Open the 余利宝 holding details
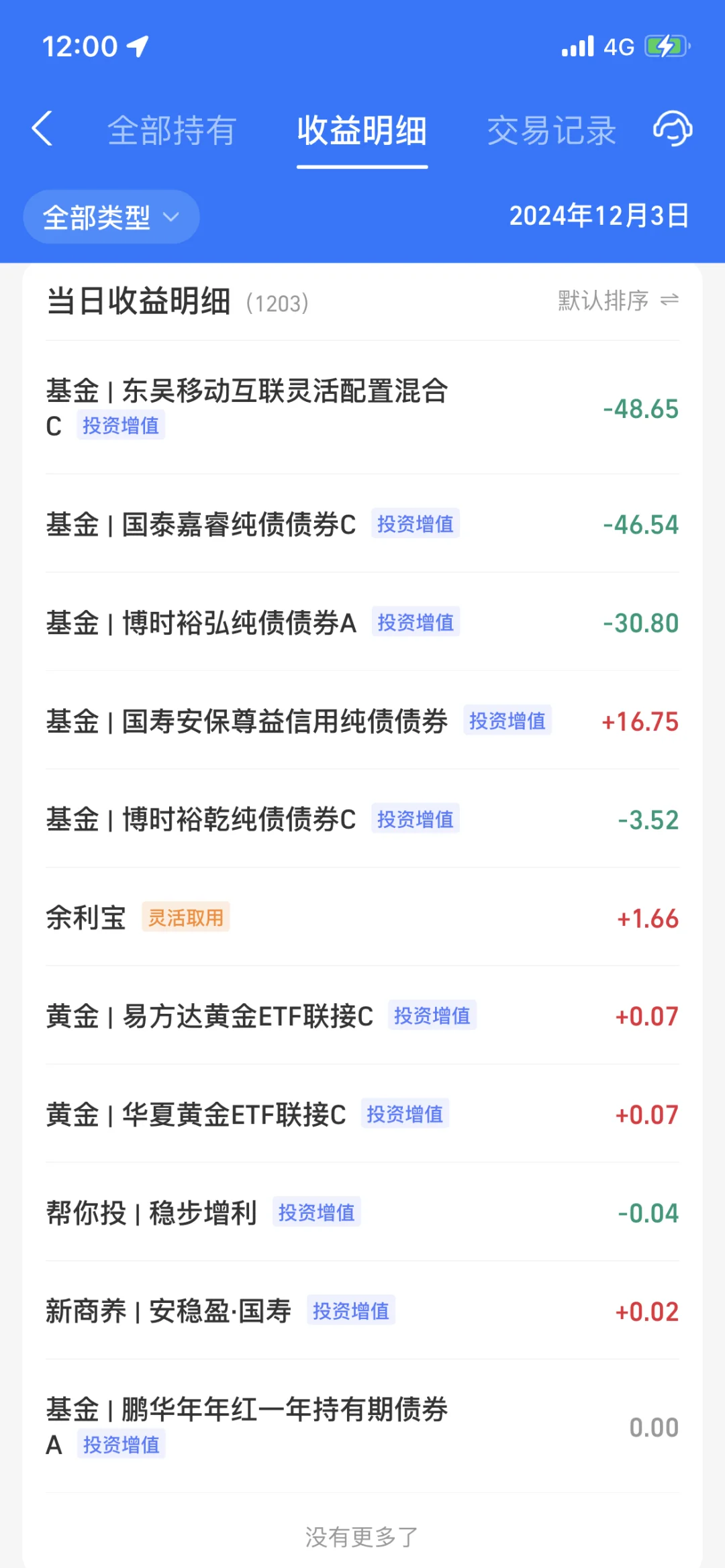The height and width of the screenshot is (1568, 725). pyautogui.click(x=86, y=917)
